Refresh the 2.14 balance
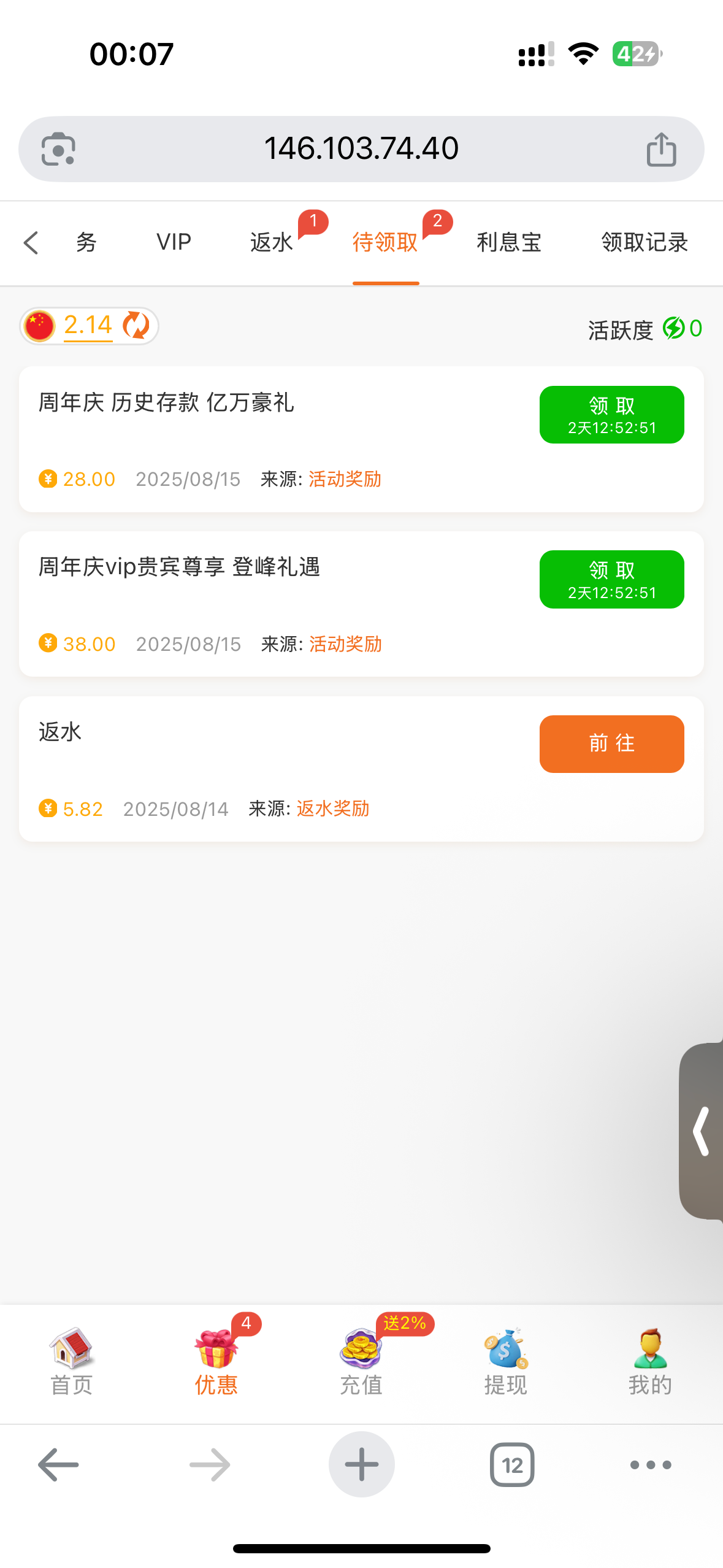 pos(136,325)
